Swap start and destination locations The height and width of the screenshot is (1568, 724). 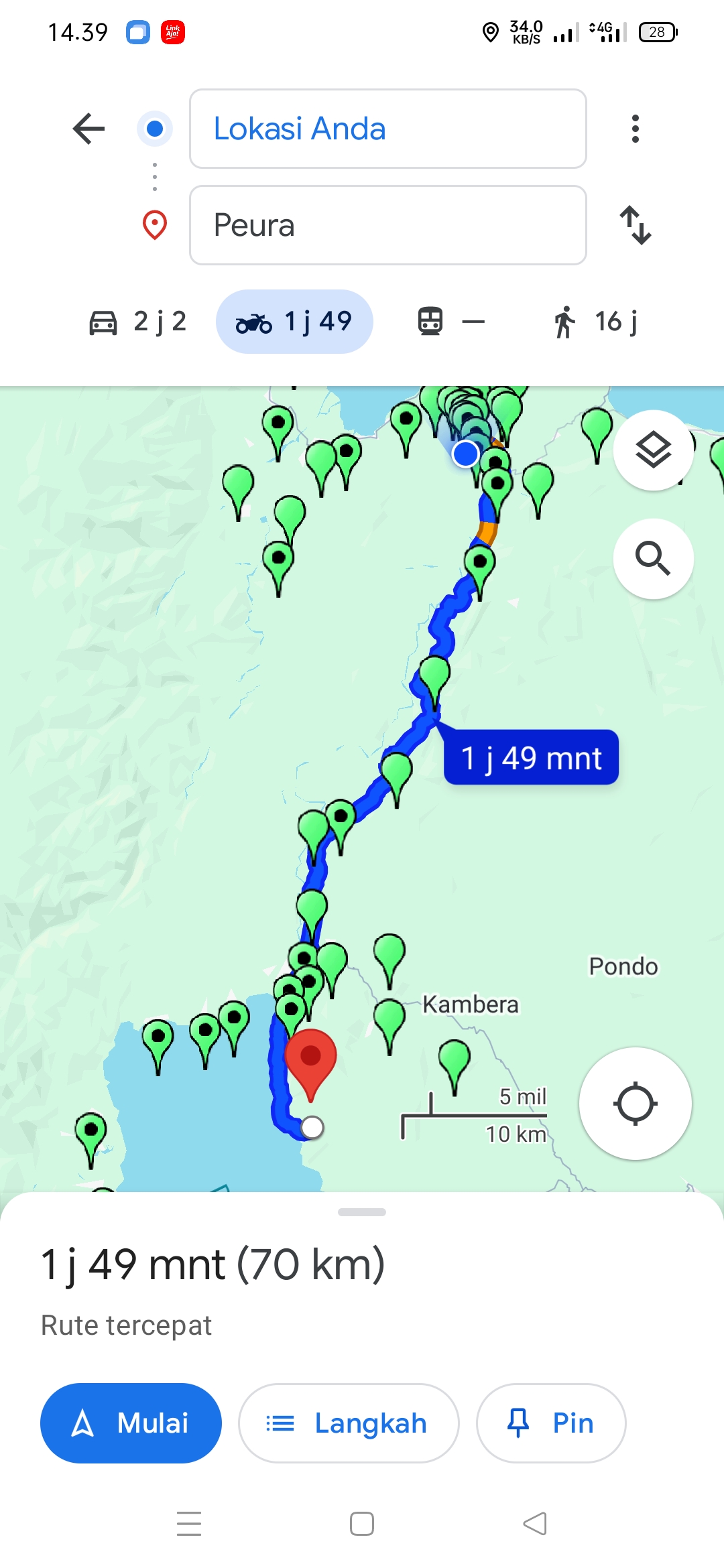tap(636, 225)
